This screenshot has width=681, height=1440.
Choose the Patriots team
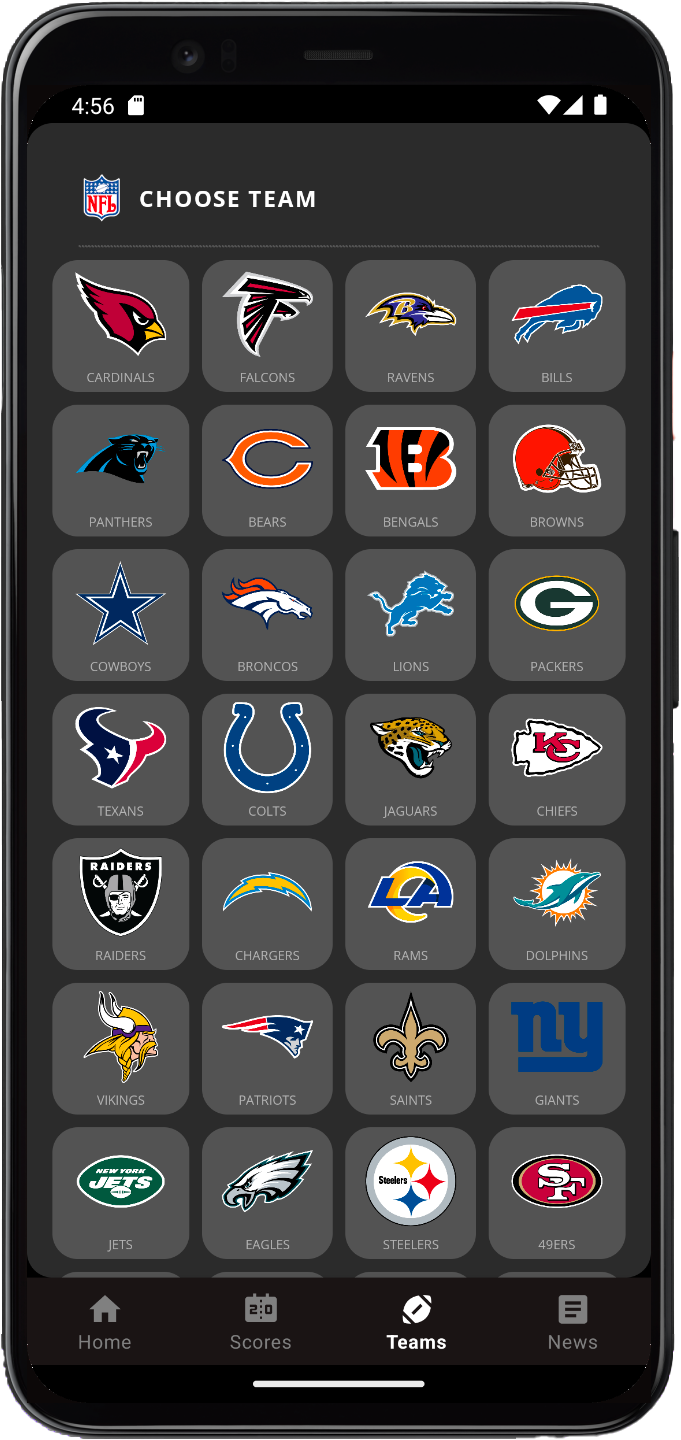click(267, 1048)
